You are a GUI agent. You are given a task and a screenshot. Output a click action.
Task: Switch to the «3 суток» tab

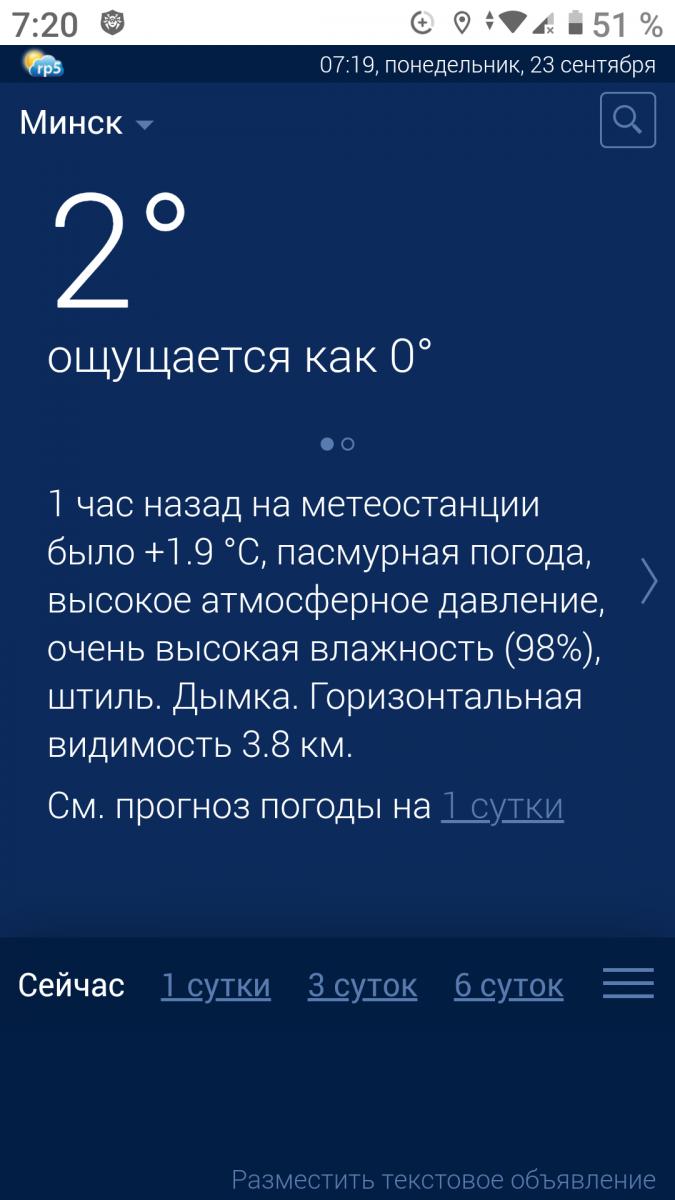tap(362, 986)
